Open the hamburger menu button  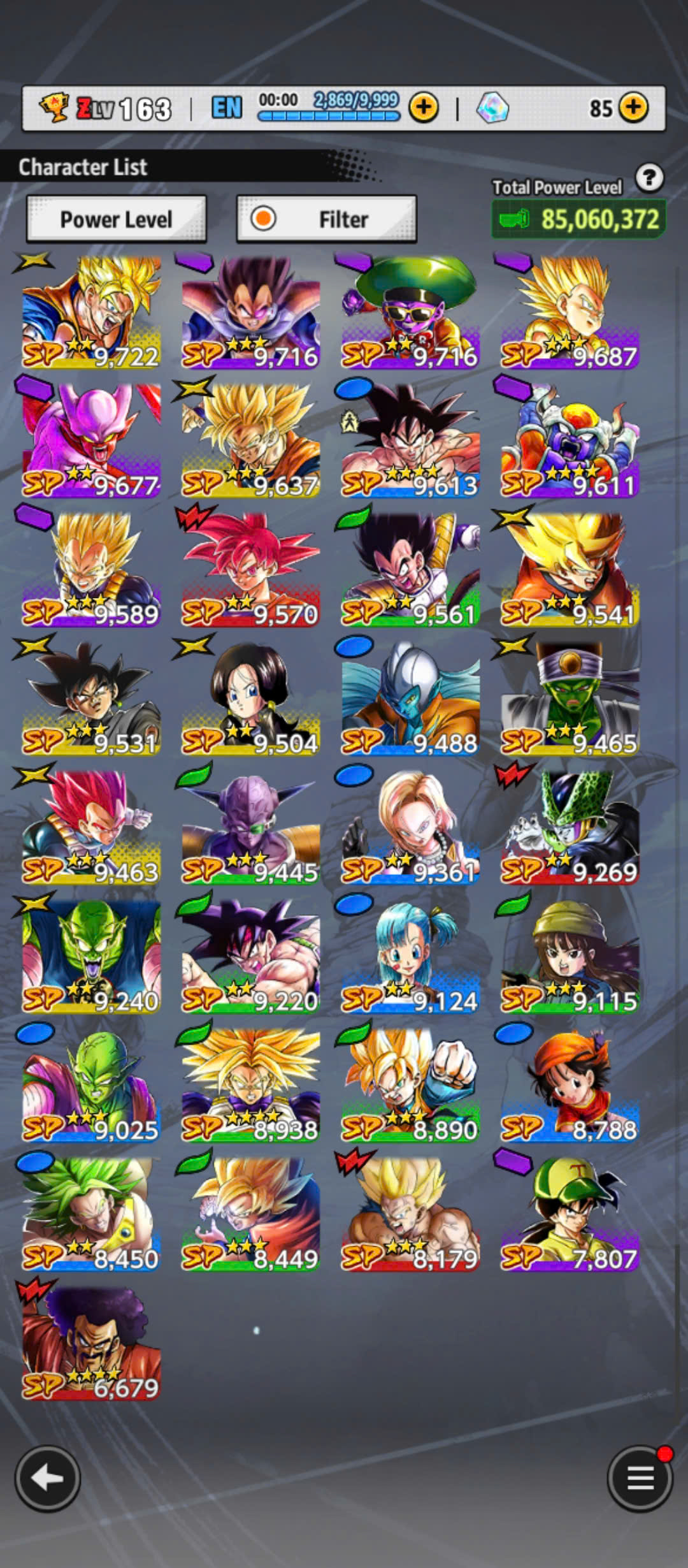click(x=640, y=1479)
